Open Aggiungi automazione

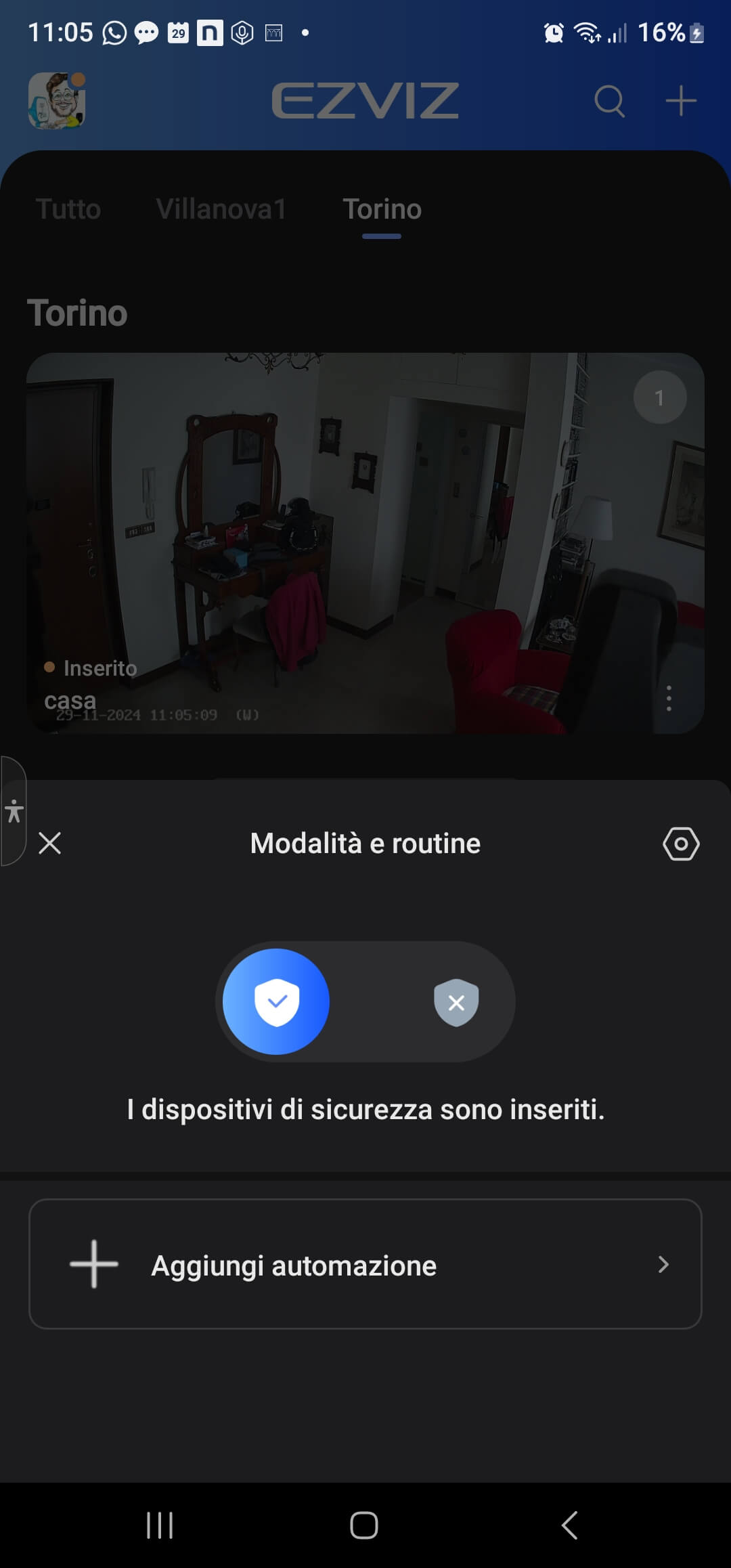(365, 1264)
